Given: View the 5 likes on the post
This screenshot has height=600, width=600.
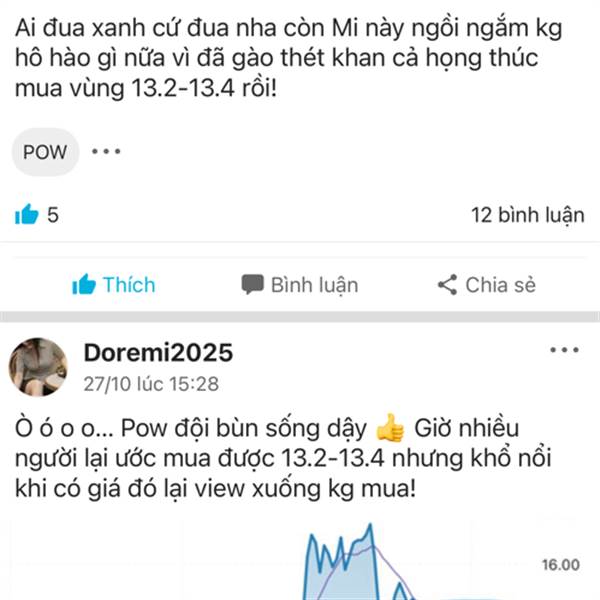Looking at the screenshot, I should [x=37, y=214].
